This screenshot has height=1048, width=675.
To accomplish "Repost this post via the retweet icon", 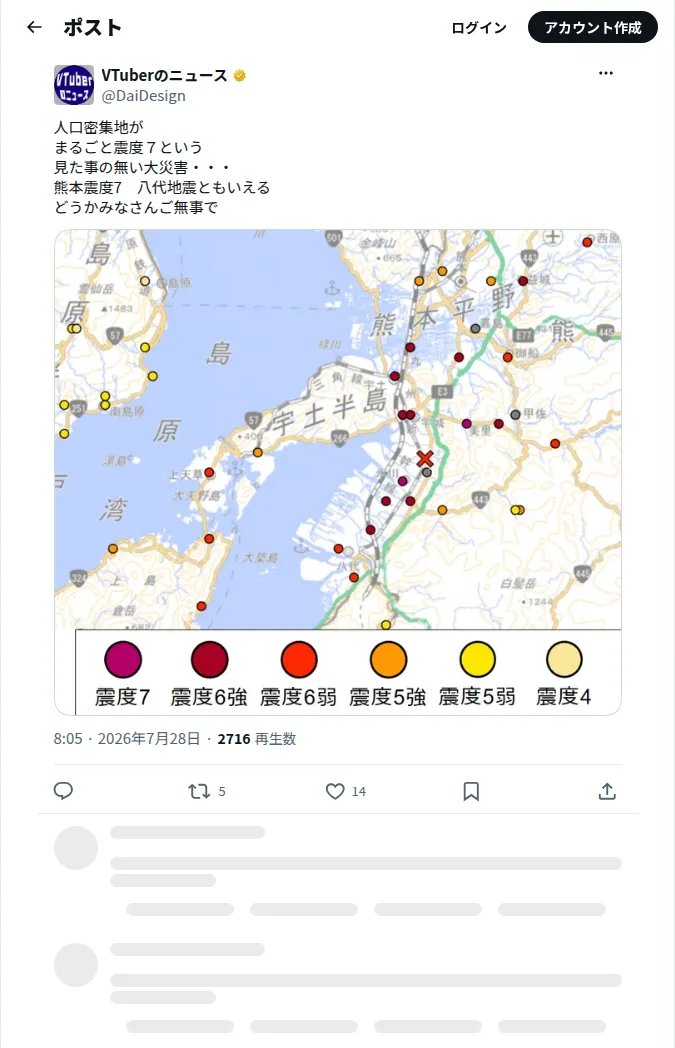I will click(x=199, y=791).
